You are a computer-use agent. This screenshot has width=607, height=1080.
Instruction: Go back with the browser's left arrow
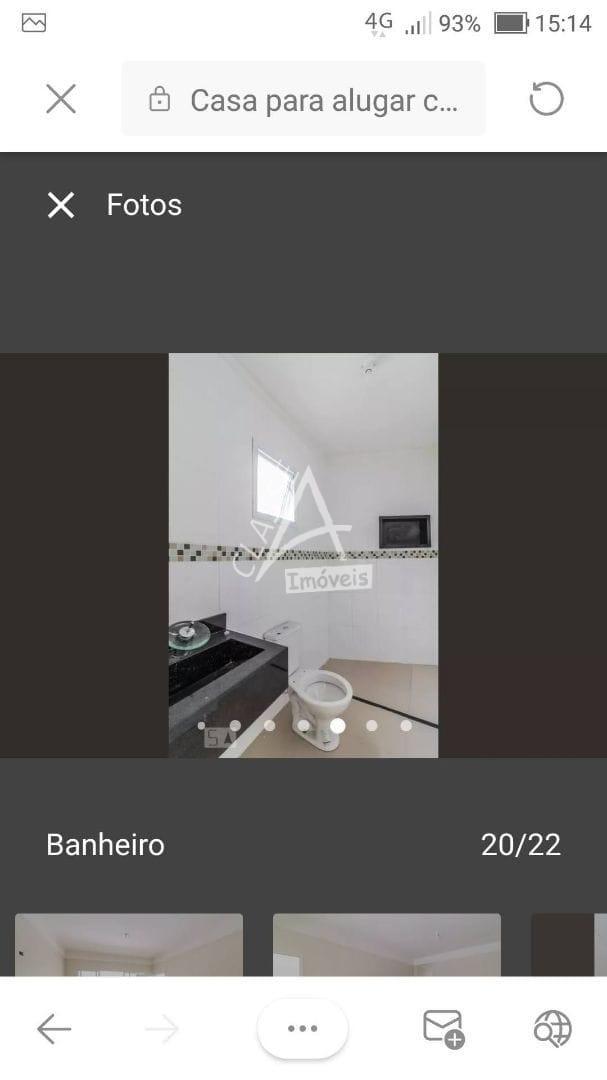pyautogui.click(x=54, y=1029)
